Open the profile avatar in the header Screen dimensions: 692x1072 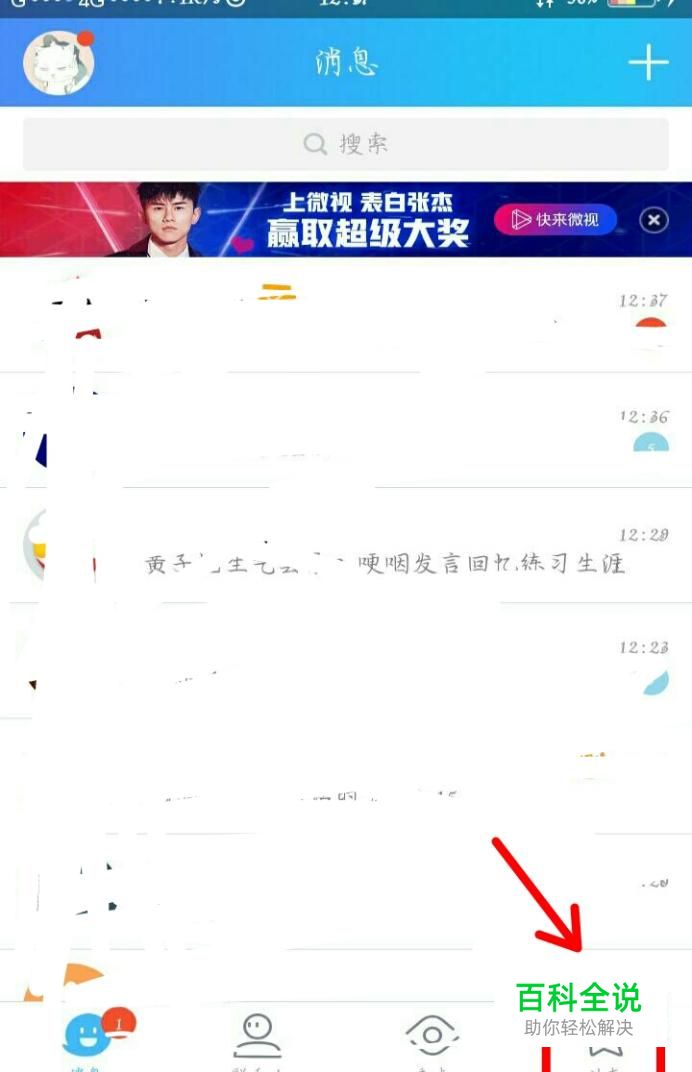[x=58, y=62]
